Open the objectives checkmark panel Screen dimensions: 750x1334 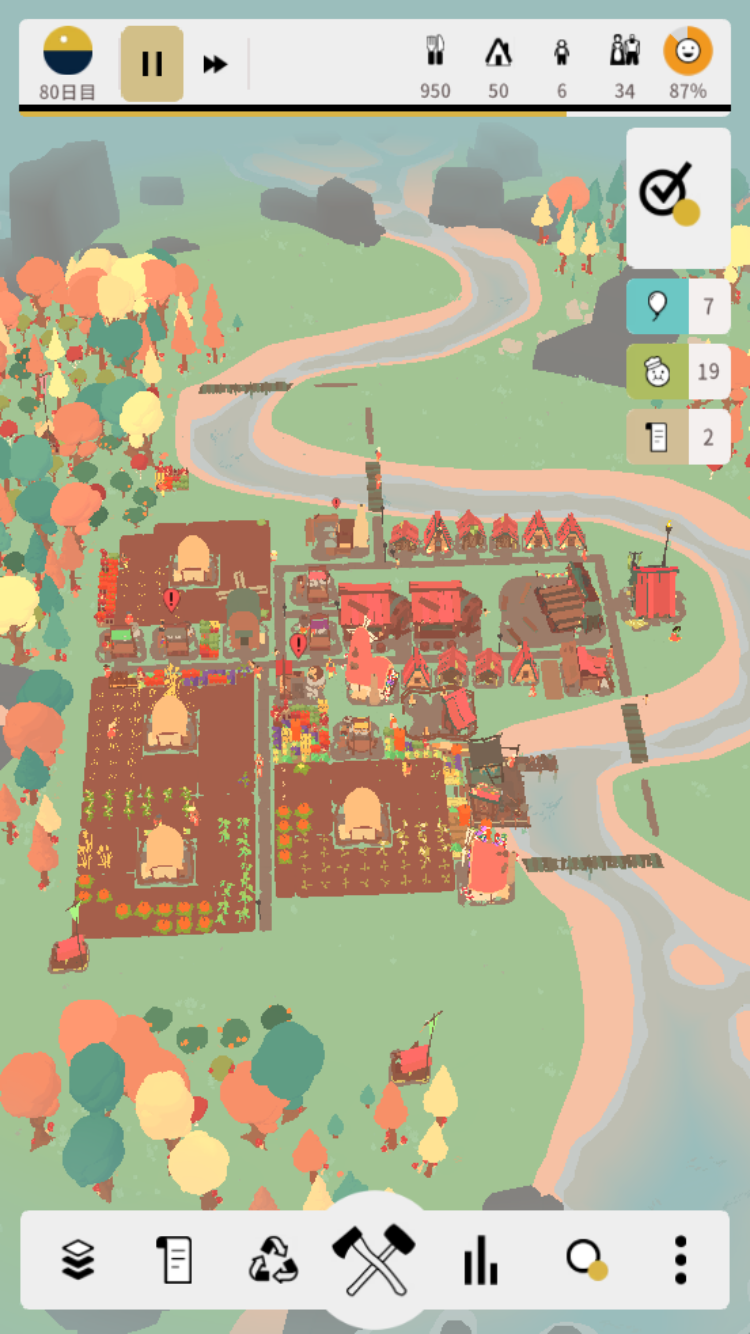[677, 196]
